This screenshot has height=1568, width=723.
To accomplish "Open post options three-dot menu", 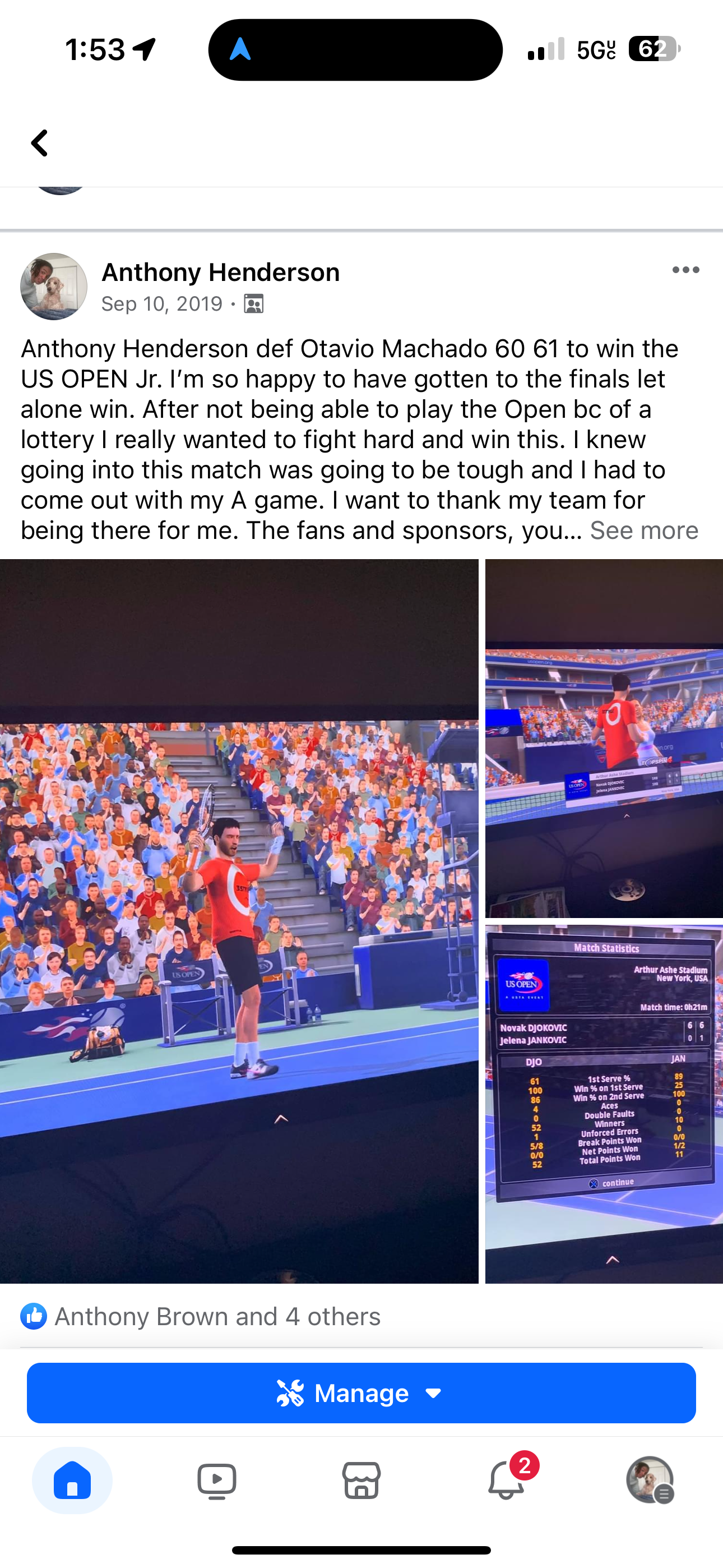I will [685, 270].
